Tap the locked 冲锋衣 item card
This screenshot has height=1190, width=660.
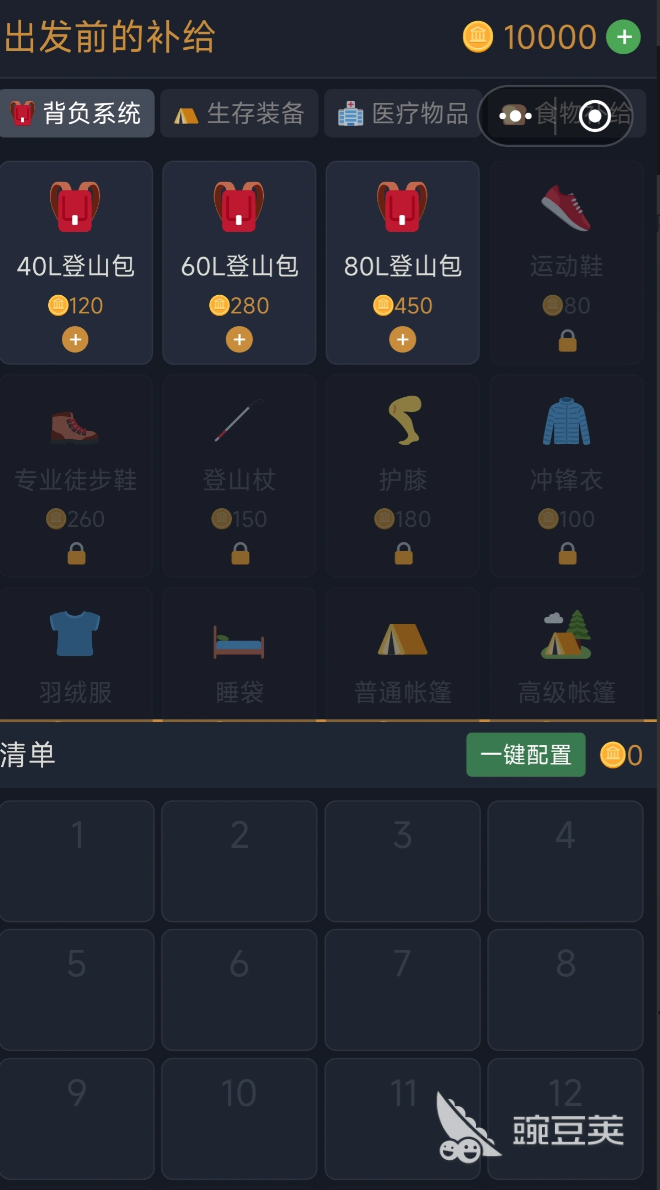pos(566,476)
